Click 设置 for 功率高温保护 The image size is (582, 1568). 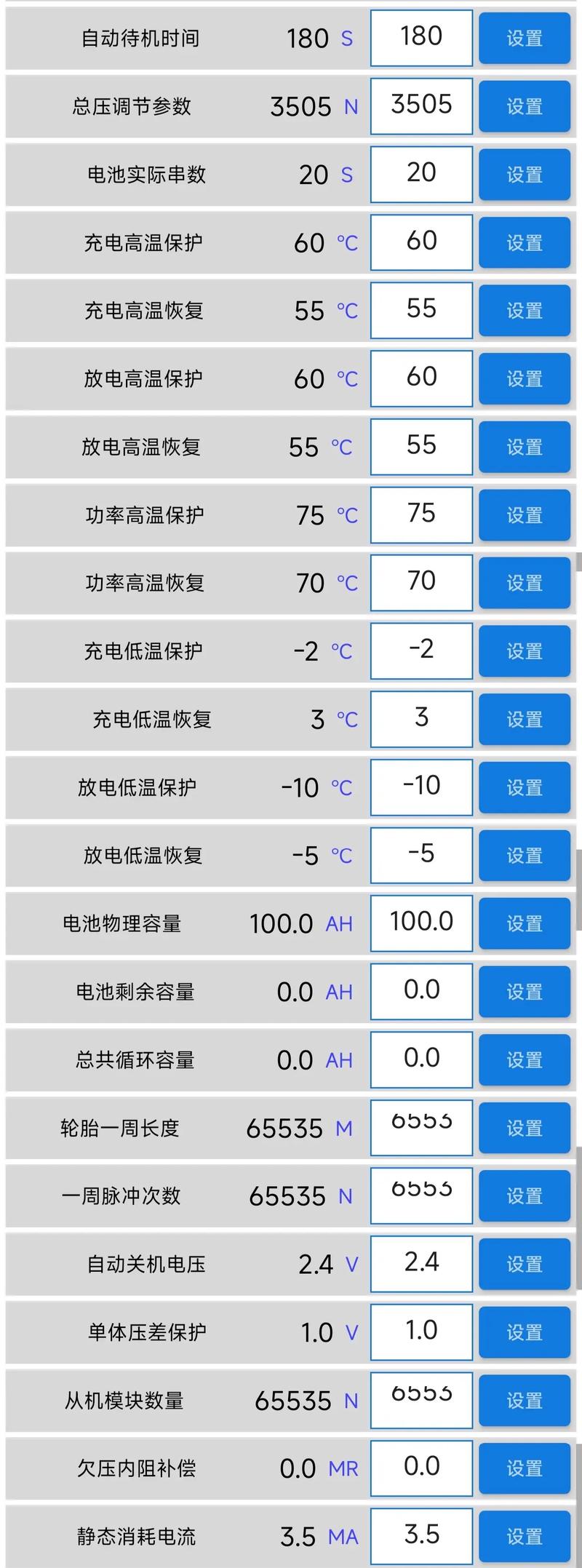pyautogui.click(x=524, y=515)
